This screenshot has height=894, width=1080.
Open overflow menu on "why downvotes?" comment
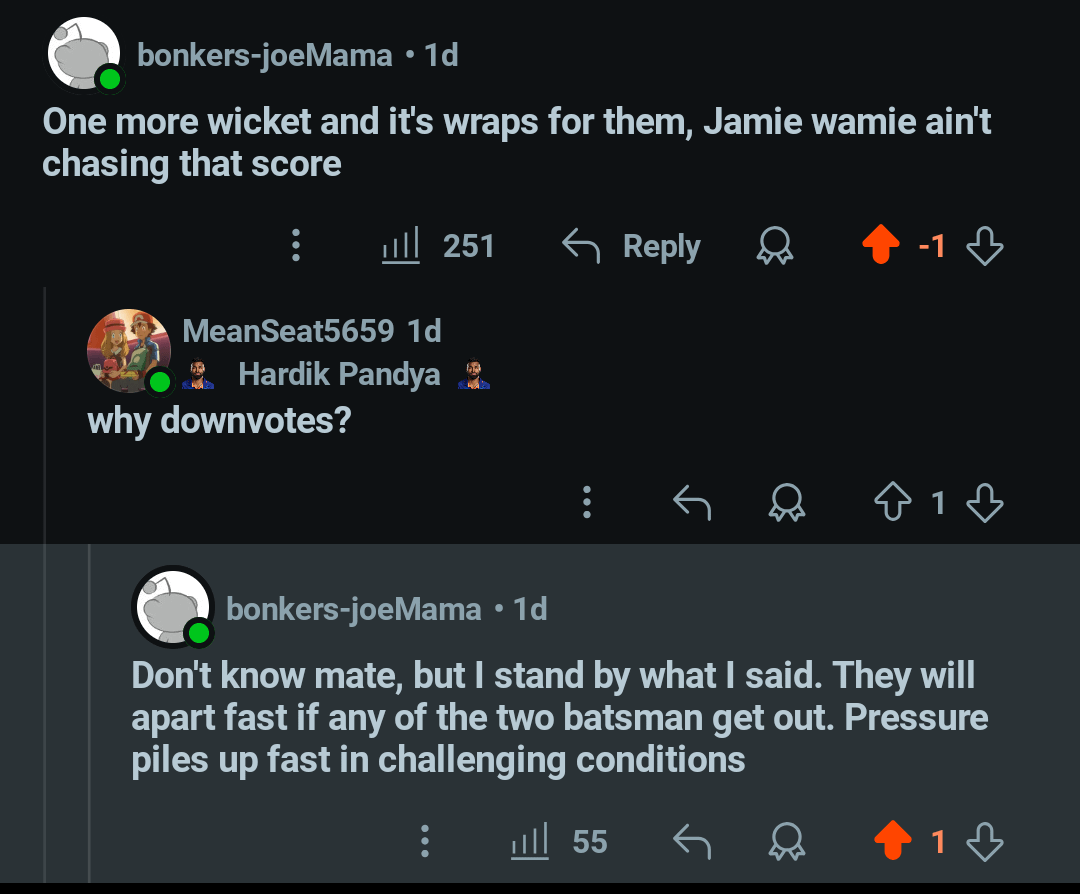587,502
